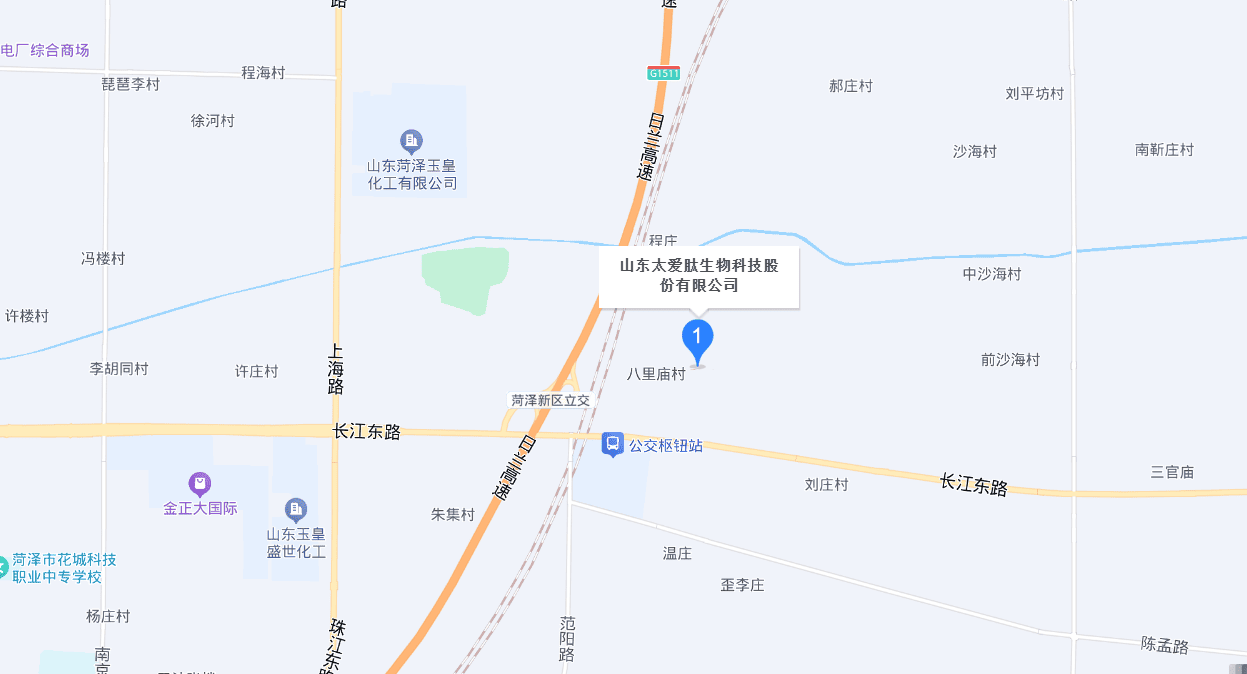Select the 公交枢纽站 bus station marker
Image resolution: width=1247 pixels, height=674 pixels.
(613, 444)
